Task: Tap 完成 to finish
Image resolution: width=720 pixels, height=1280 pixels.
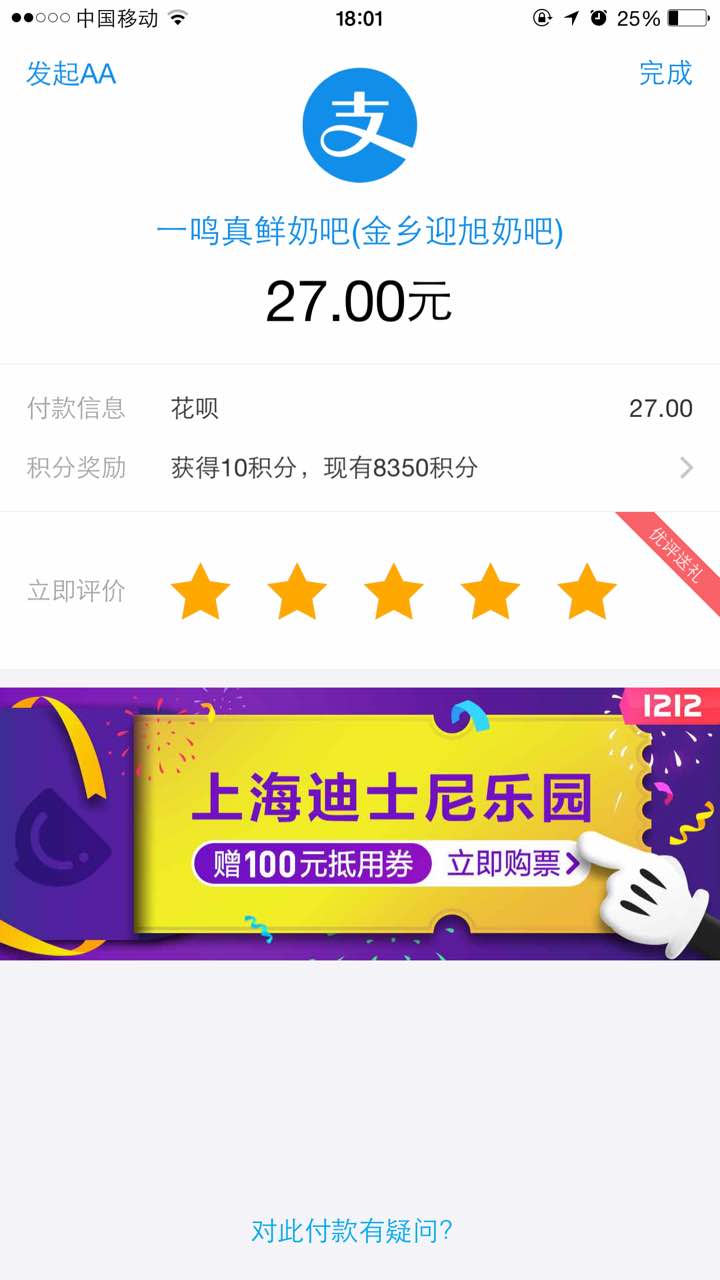Action: coord(665,73)
